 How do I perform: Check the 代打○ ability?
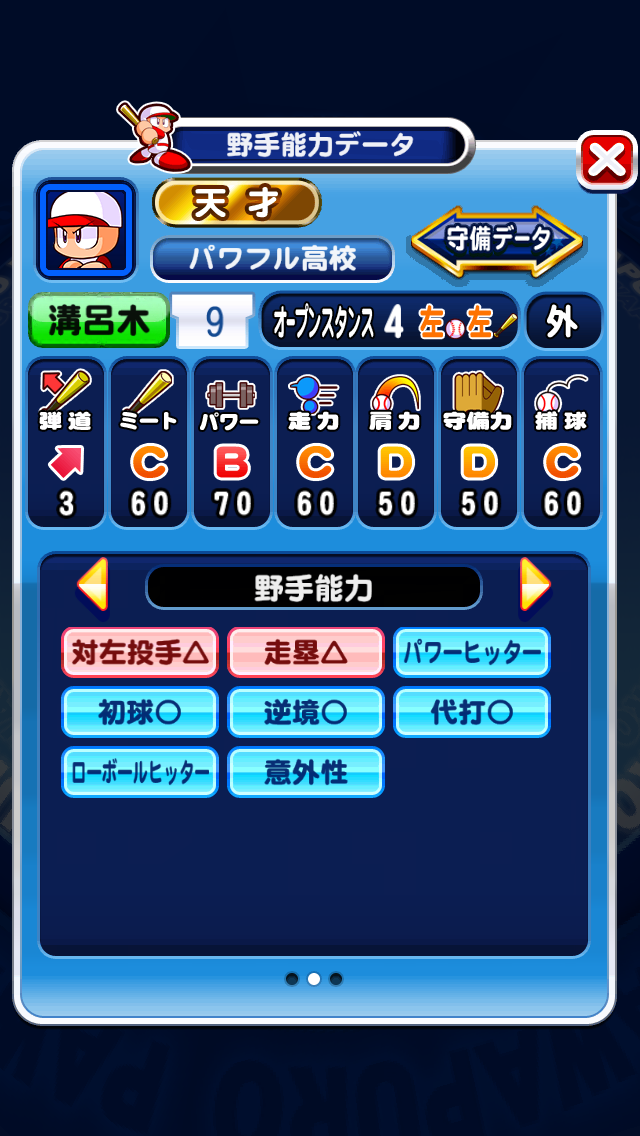472,712
